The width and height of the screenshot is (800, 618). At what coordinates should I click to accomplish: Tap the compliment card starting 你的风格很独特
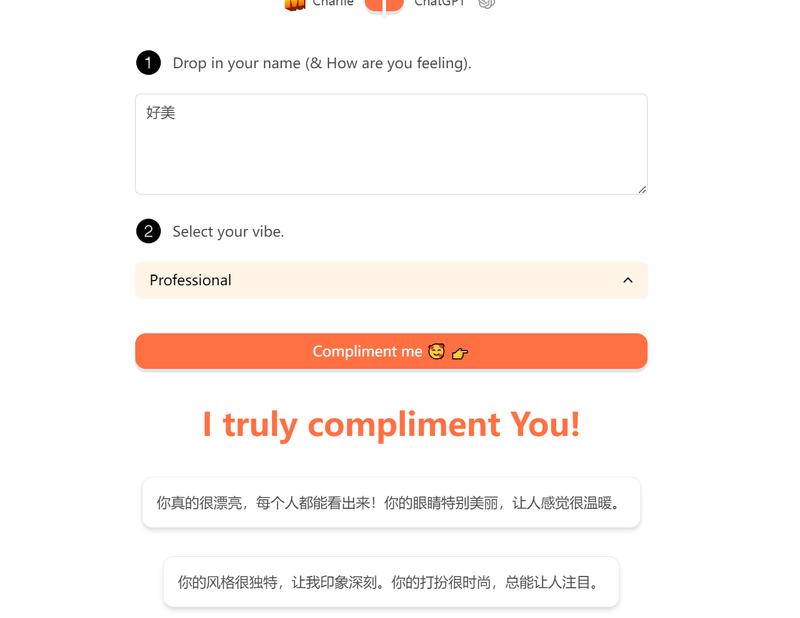pos(391,581)
